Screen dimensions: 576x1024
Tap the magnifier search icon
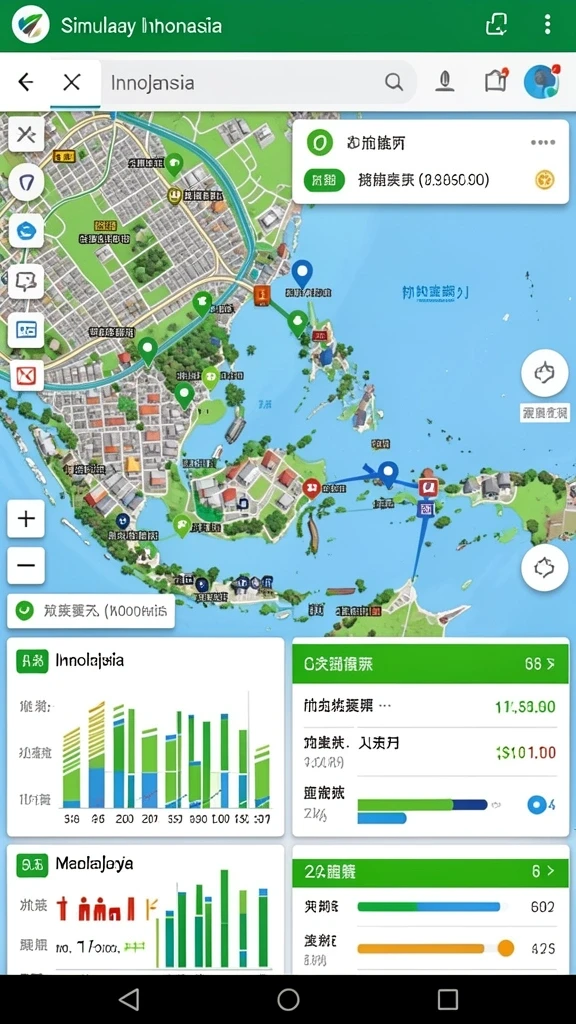tap(393, 82)
